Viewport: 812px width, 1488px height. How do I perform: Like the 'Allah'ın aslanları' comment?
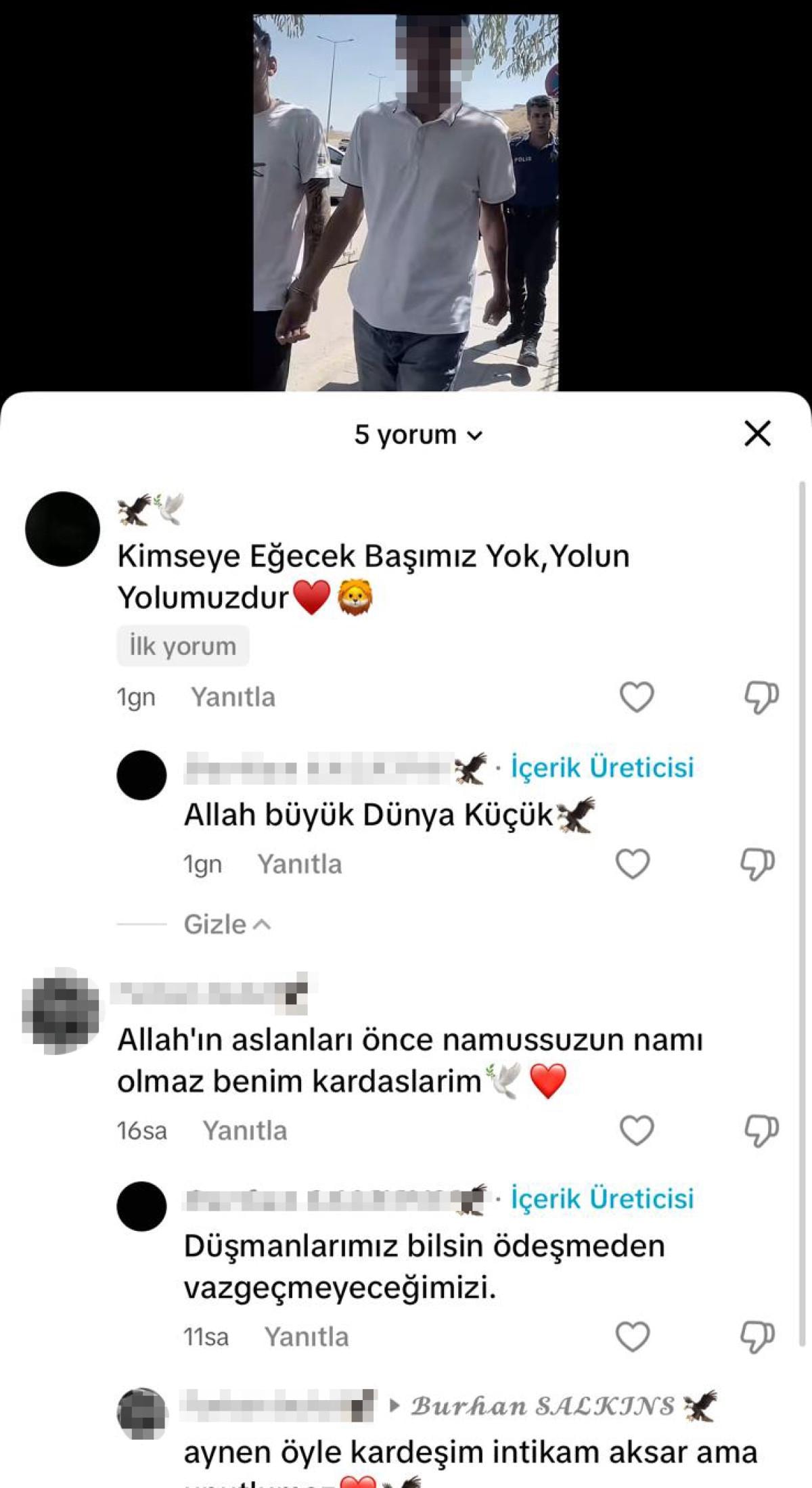[637, 1131]
